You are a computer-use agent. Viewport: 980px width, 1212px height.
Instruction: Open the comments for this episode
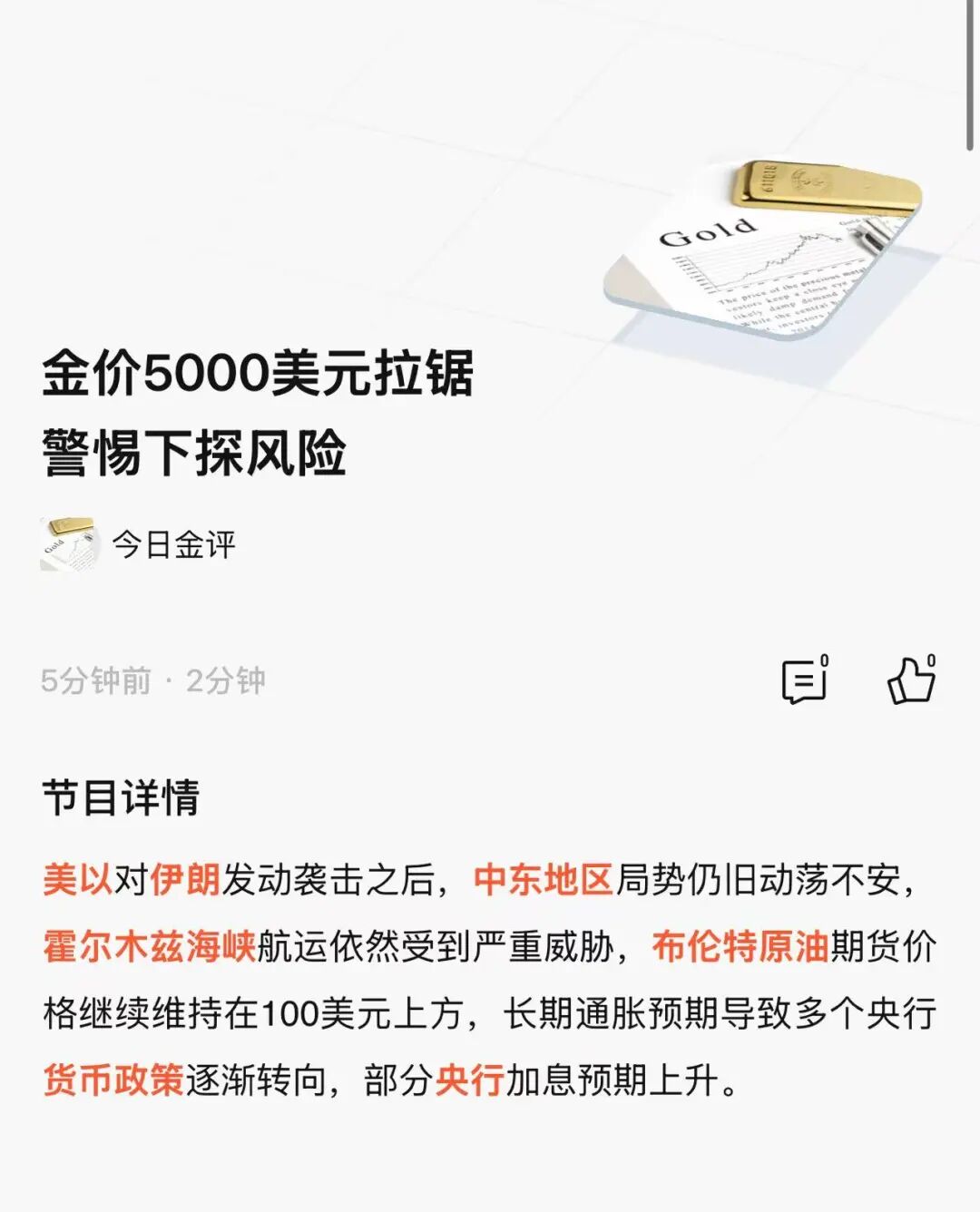click(x=804, y=680)
